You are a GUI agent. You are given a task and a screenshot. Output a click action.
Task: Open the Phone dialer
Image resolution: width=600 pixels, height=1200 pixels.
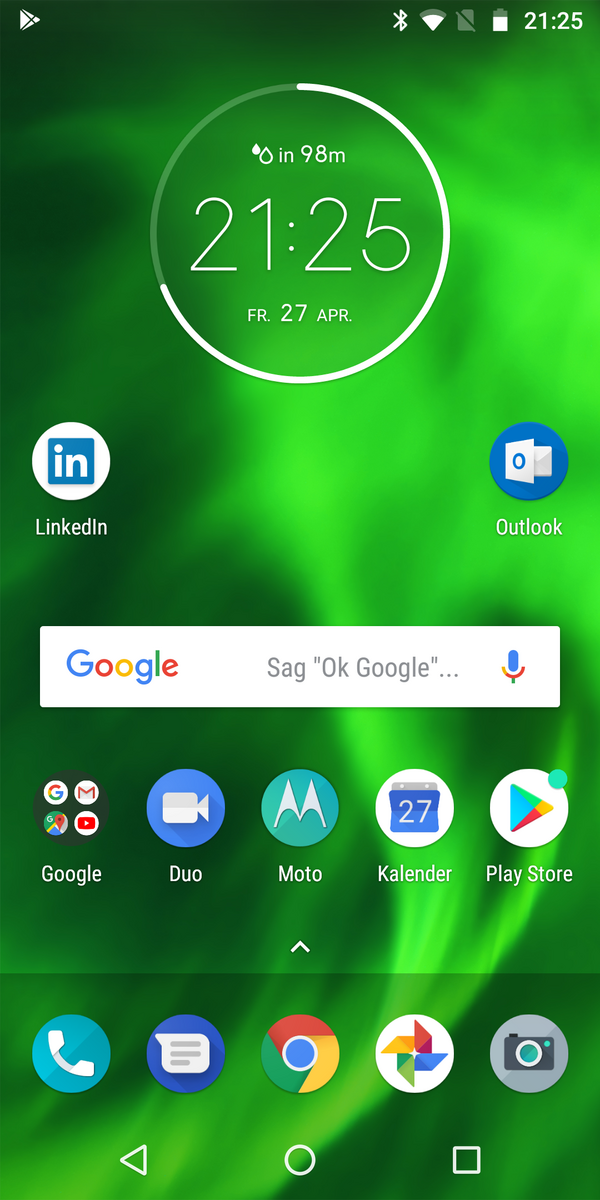coord(71,1053)
